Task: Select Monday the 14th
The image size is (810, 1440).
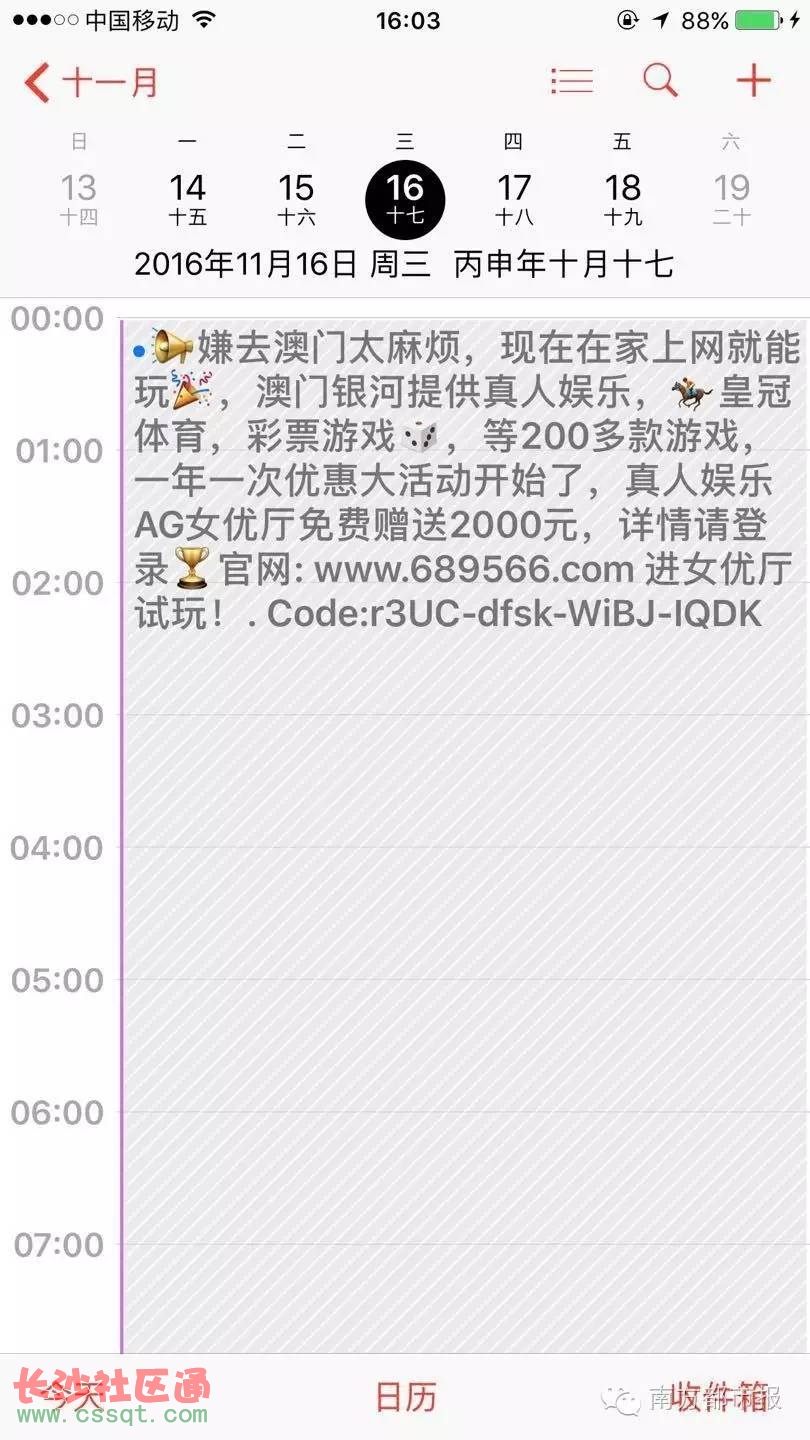Action: 187,198
